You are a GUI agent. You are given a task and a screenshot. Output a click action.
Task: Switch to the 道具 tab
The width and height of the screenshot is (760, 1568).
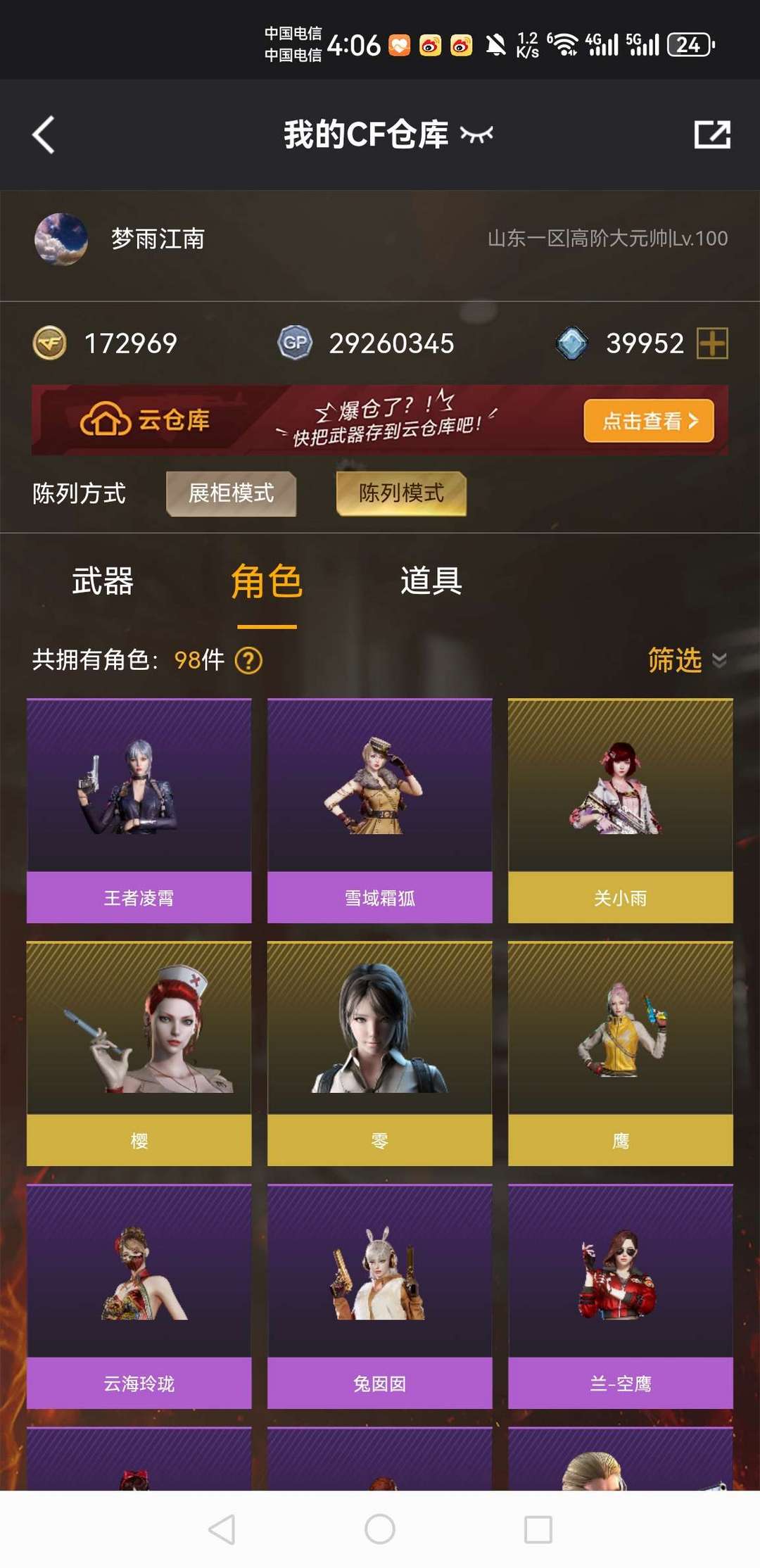(431, 581)
